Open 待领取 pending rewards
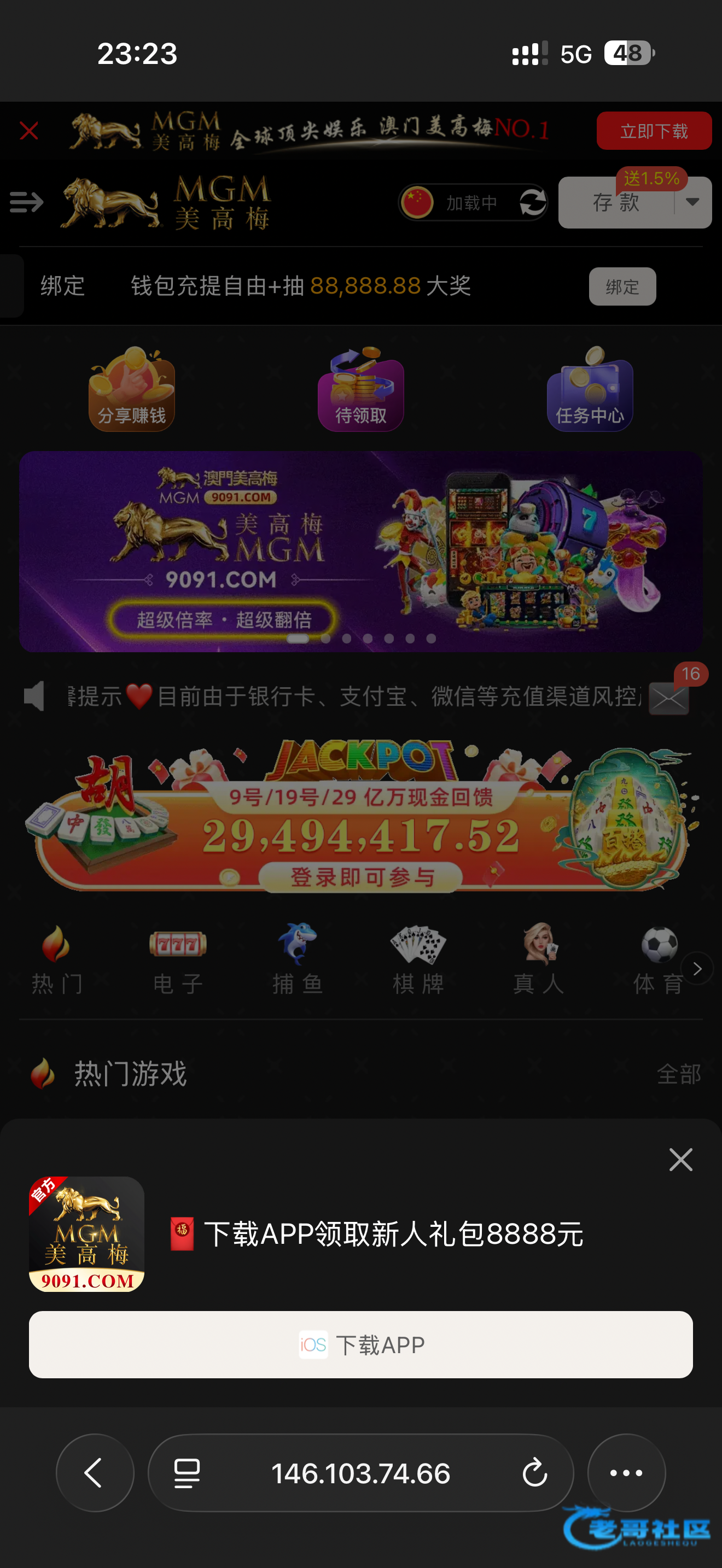This screenshot has width=722, height=1568. coord(360,390)
